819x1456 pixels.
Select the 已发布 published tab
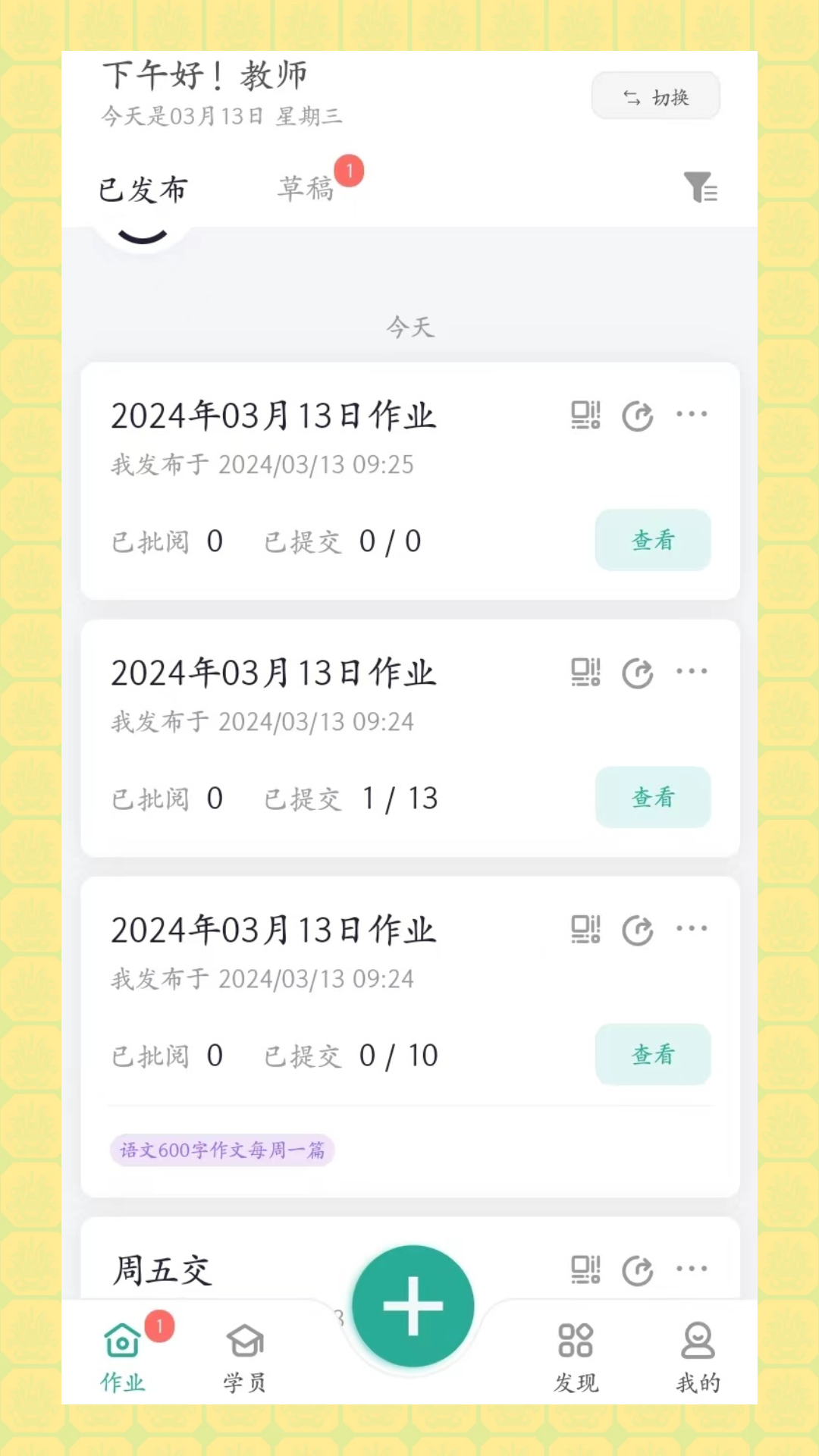point(143,190)
